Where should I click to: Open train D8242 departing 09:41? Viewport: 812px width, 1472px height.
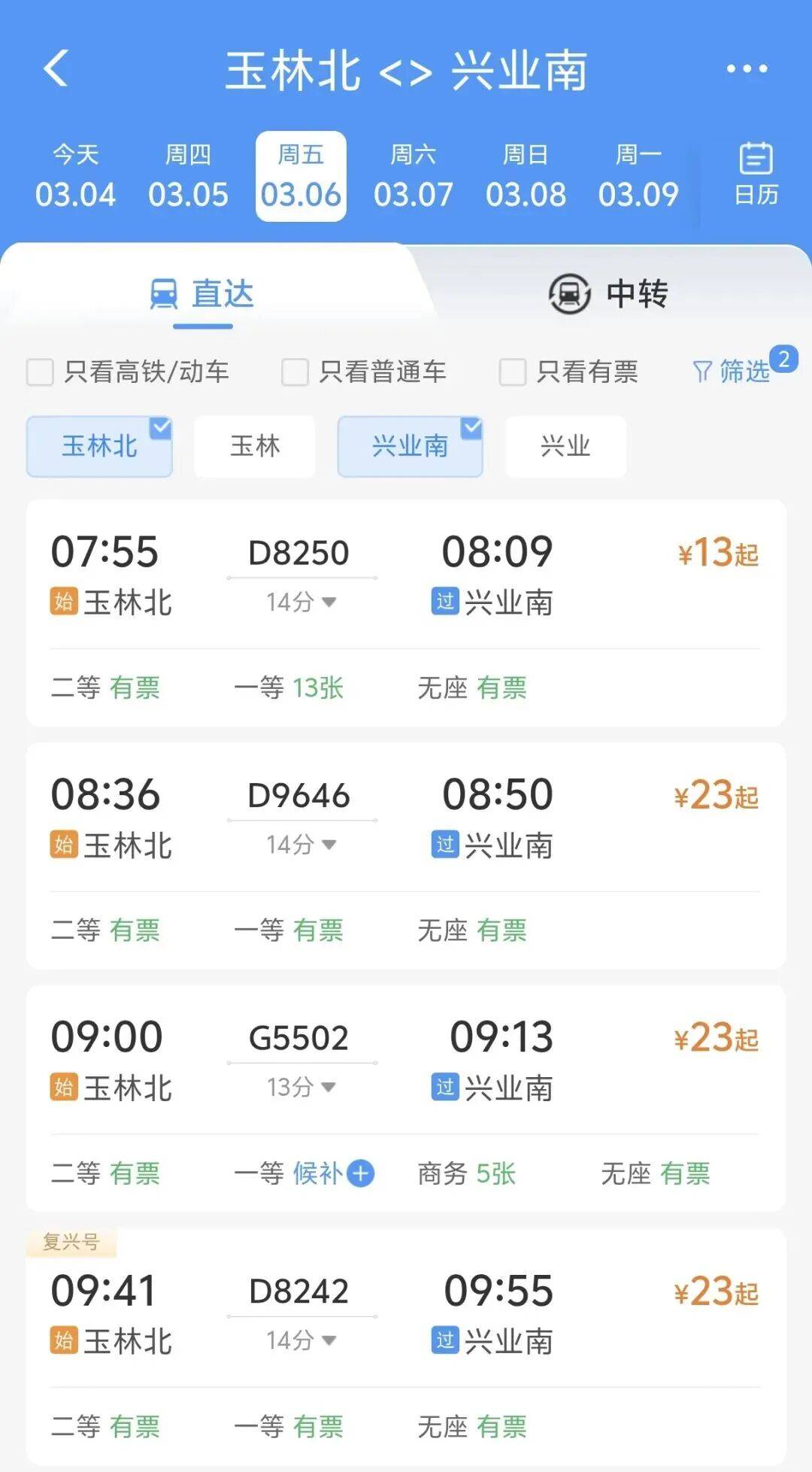point(406,1315)
